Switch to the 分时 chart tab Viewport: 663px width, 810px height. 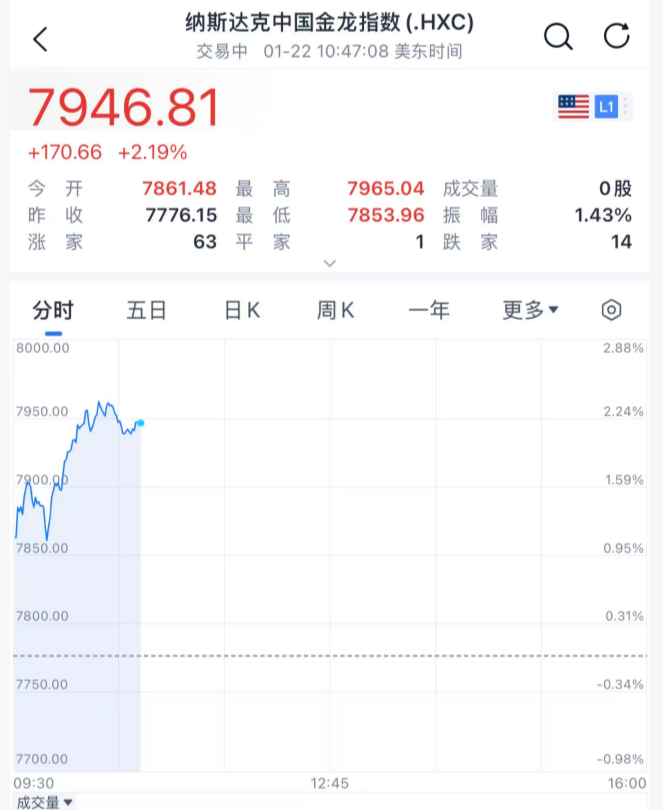click(x=53, y=310)
